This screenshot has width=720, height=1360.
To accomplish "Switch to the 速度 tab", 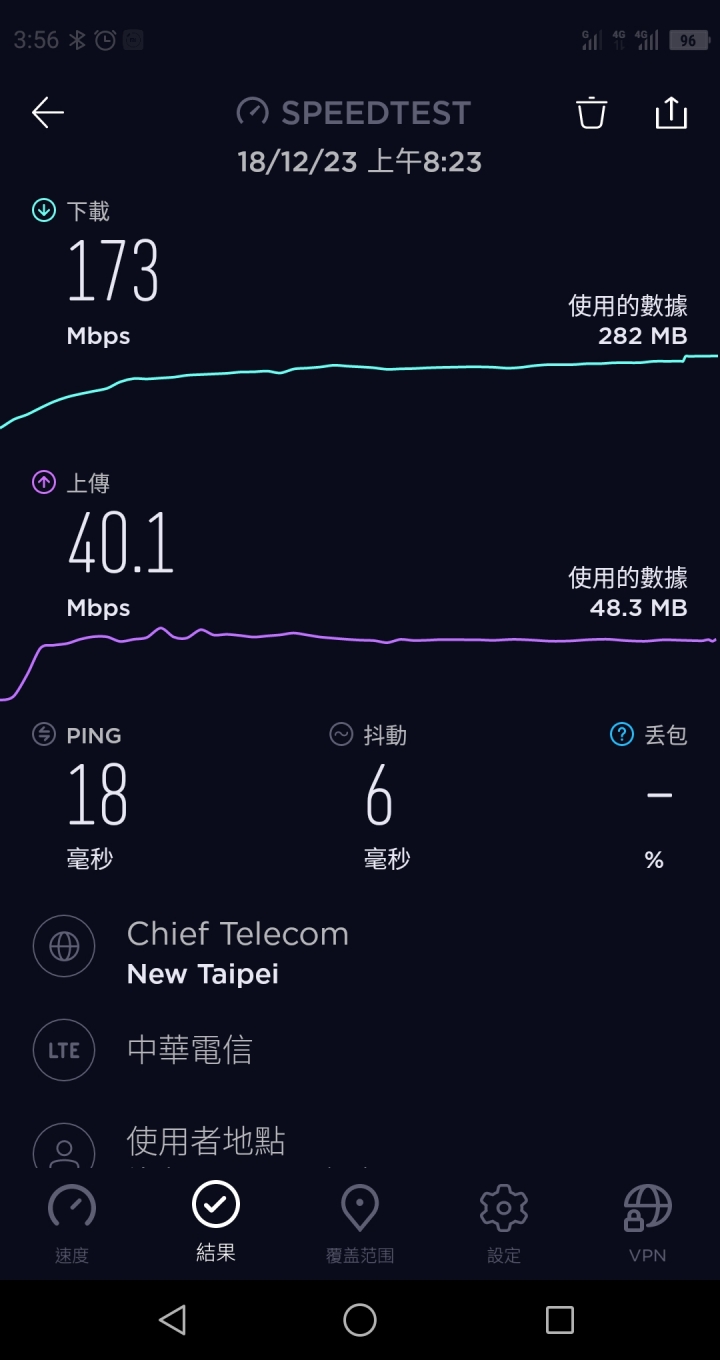I will [x=72, y=1223].
